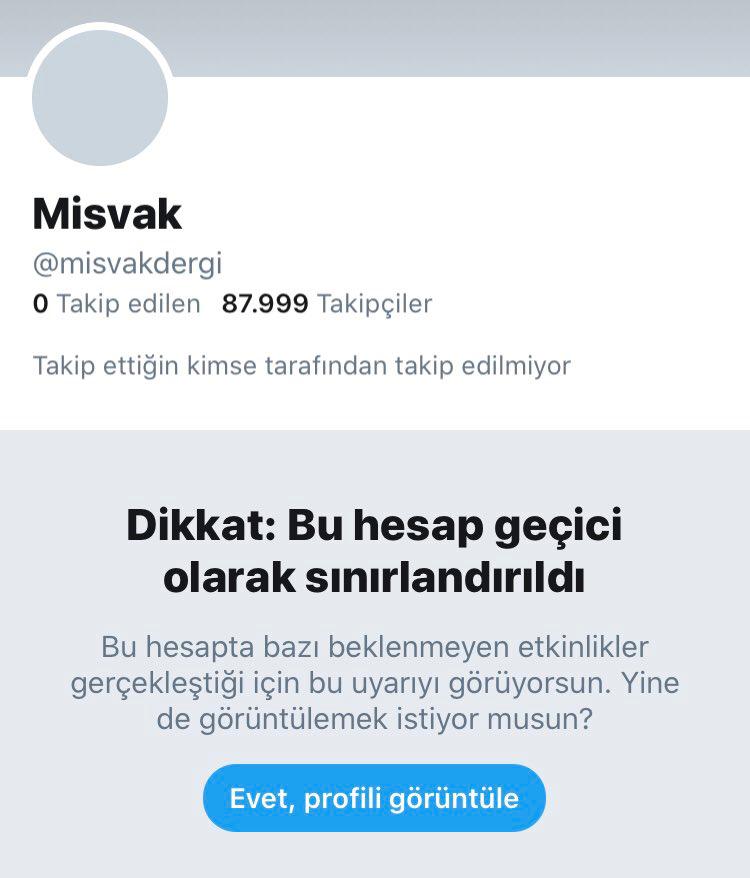Open the 0 Takip edilen list
Screen dimensions: 750x878
116,304
